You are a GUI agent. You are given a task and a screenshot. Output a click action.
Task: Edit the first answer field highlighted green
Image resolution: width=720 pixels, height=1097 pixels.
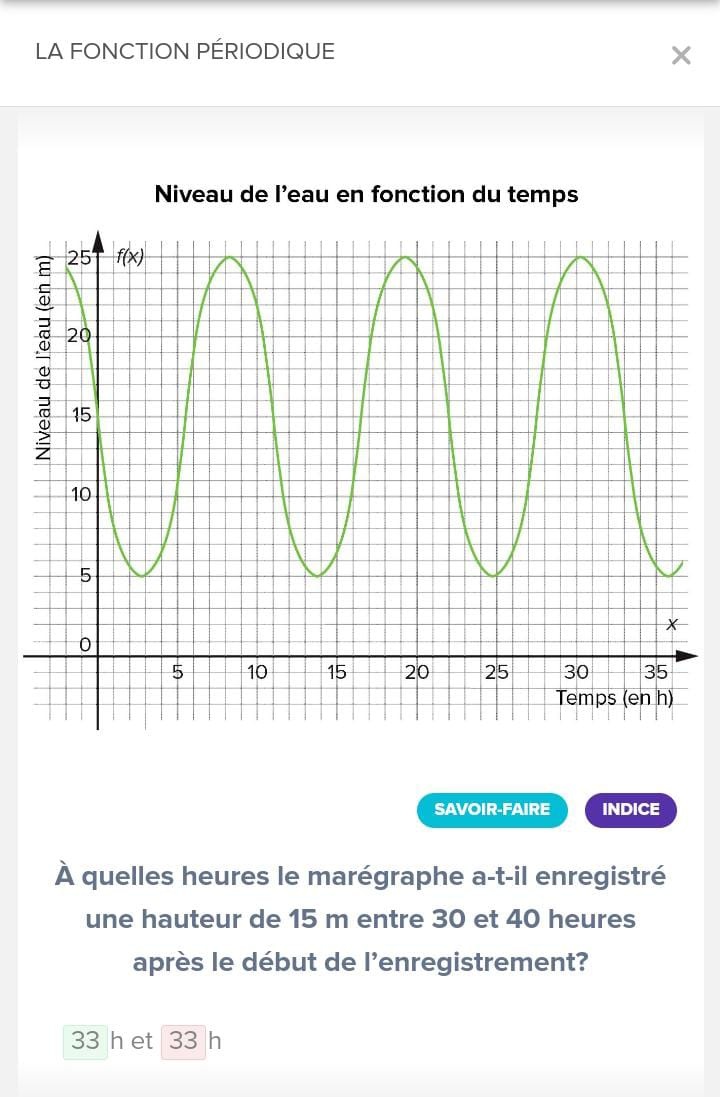(85, 1041)
